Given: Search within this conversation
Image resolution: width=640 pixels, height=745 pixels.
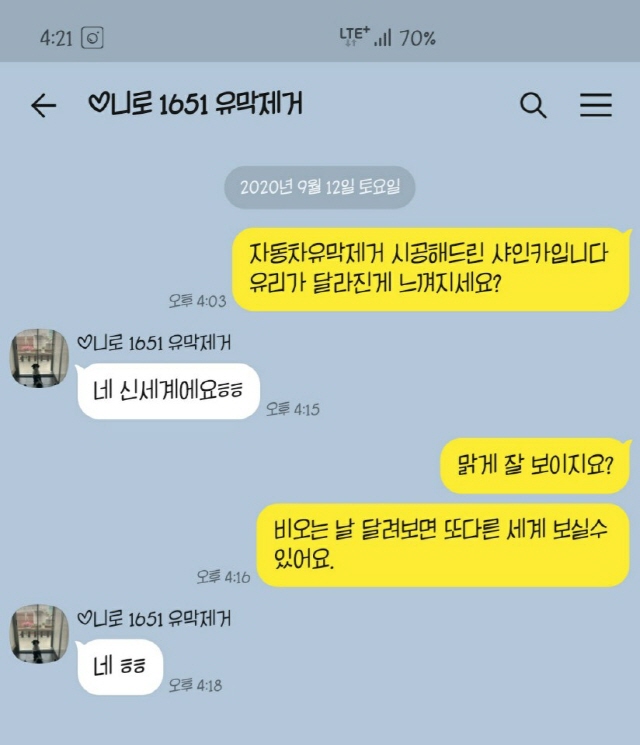Looking at the screenshot, I should click(x=533, y=105).
